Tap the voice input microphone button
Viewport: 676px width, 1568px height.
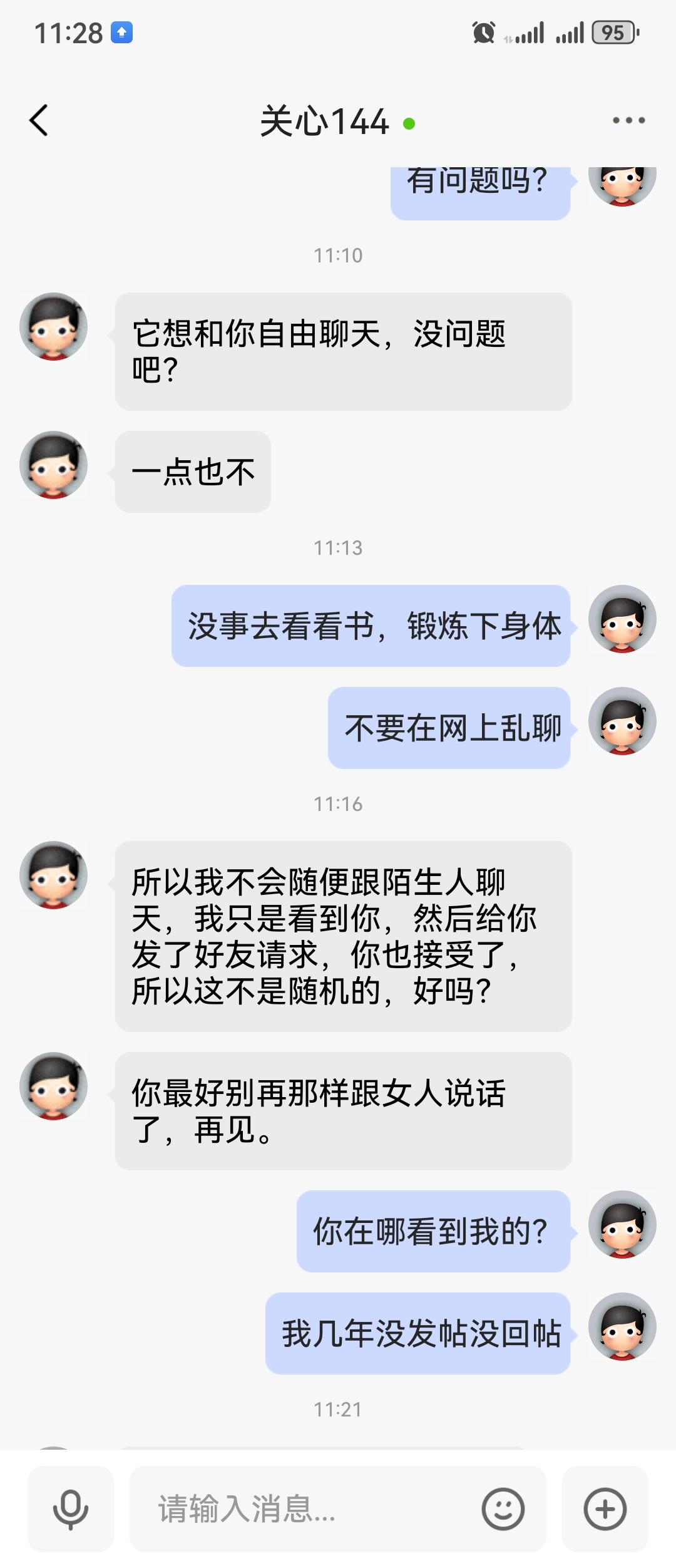click(x=71, y=1509)
